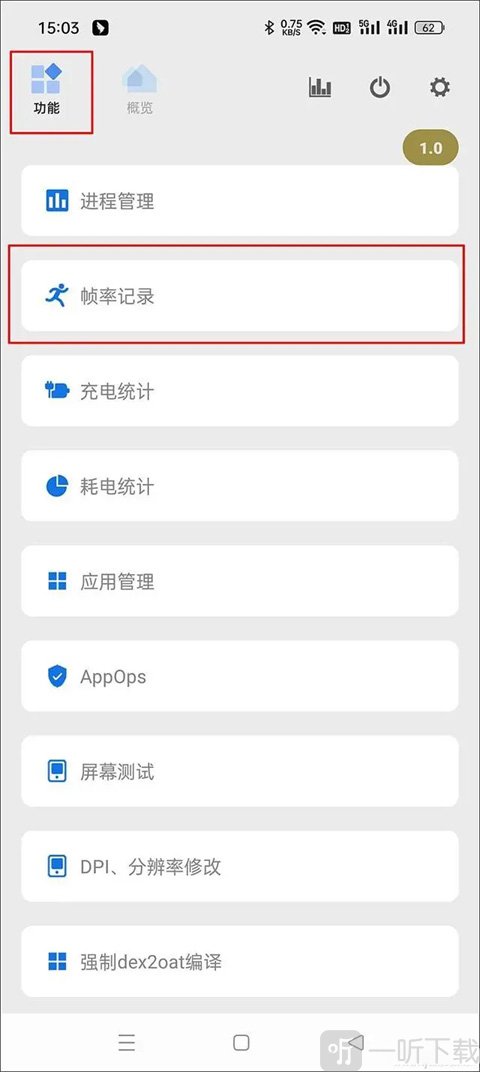Open 应用管理
480x1072 pixels.
pos(240,581)
